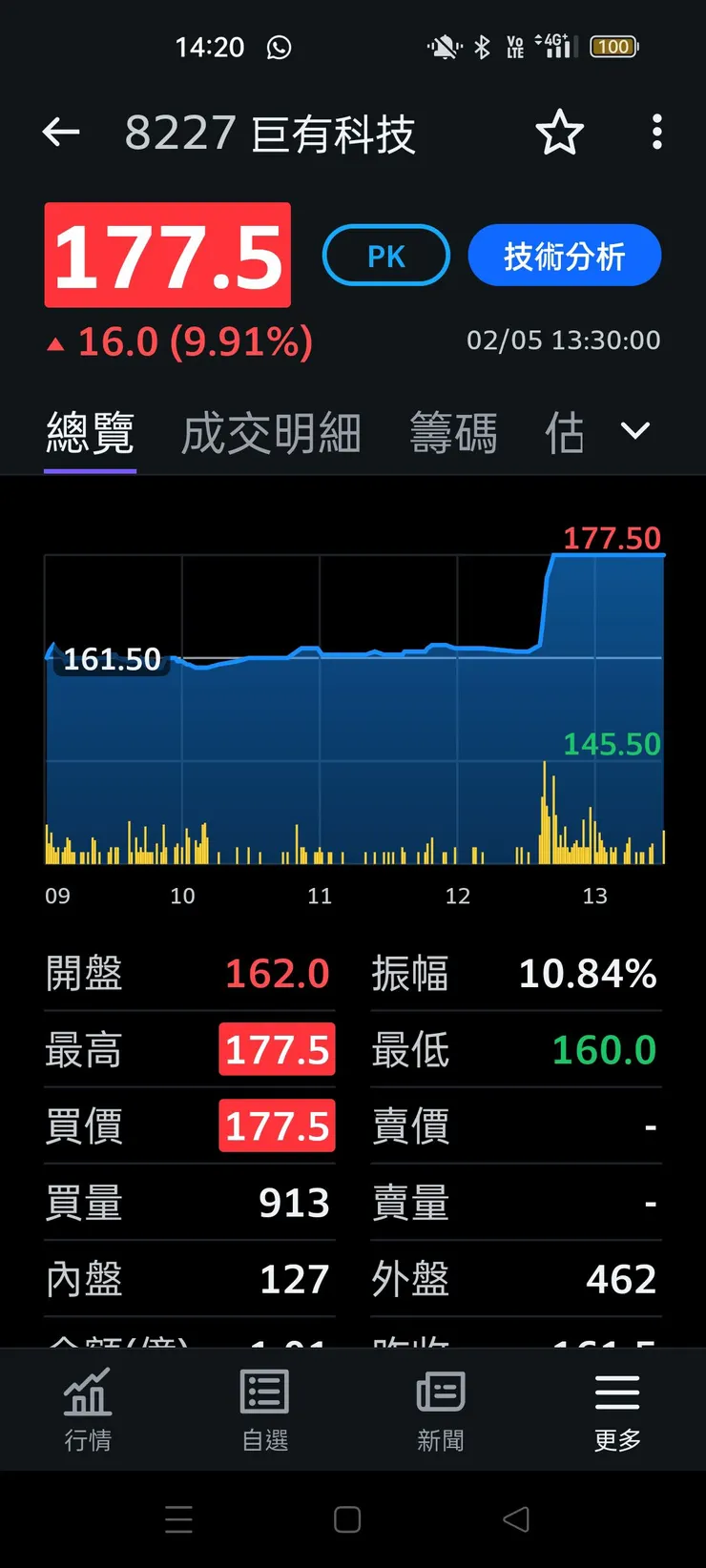Image resolution: width=706 pixels, height=1568 pixels.
Task: Star 8227 巨有科技 as favorite
Action: [x=560, y=133]
